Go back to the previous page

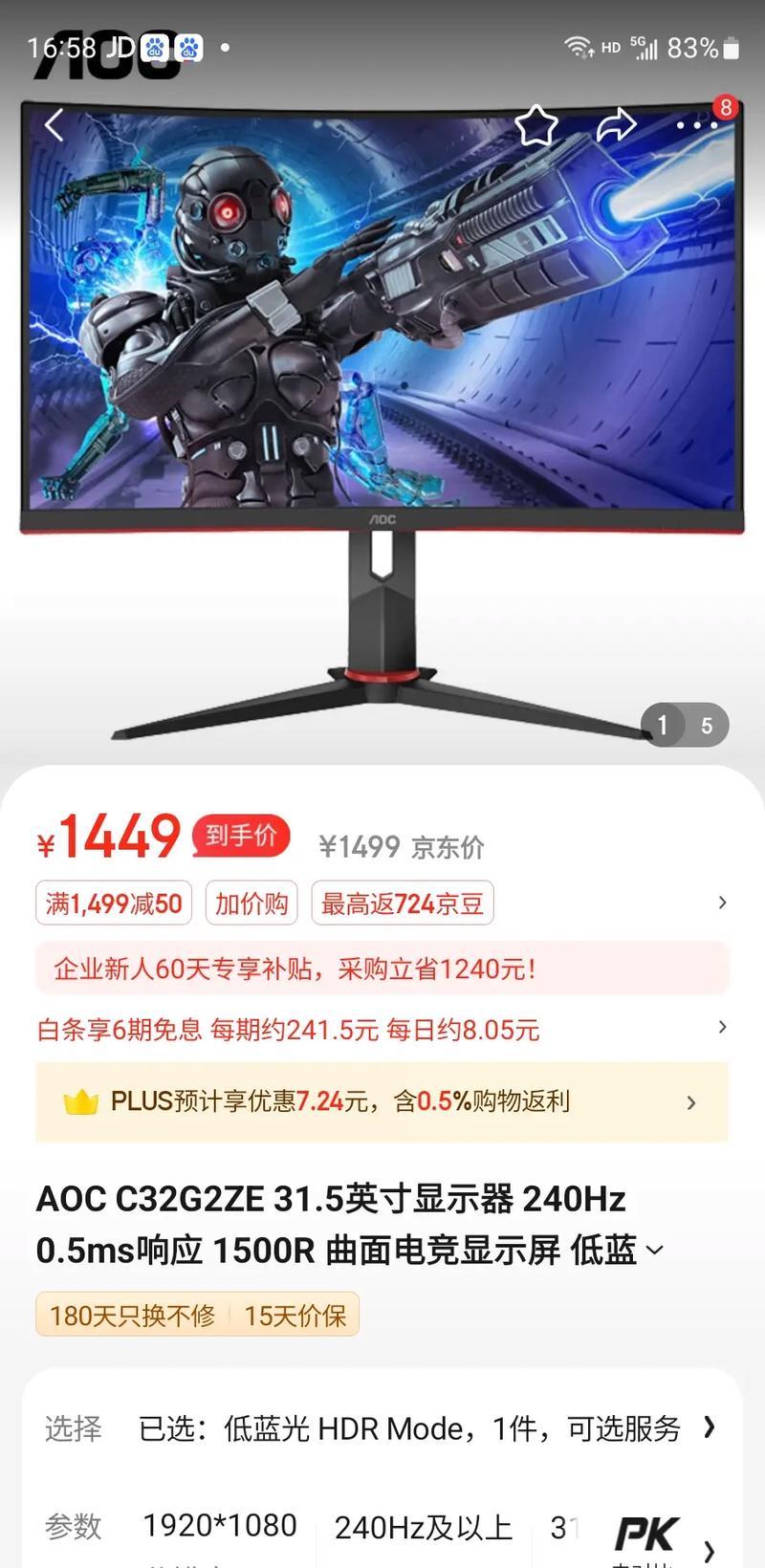pos(54,125)
